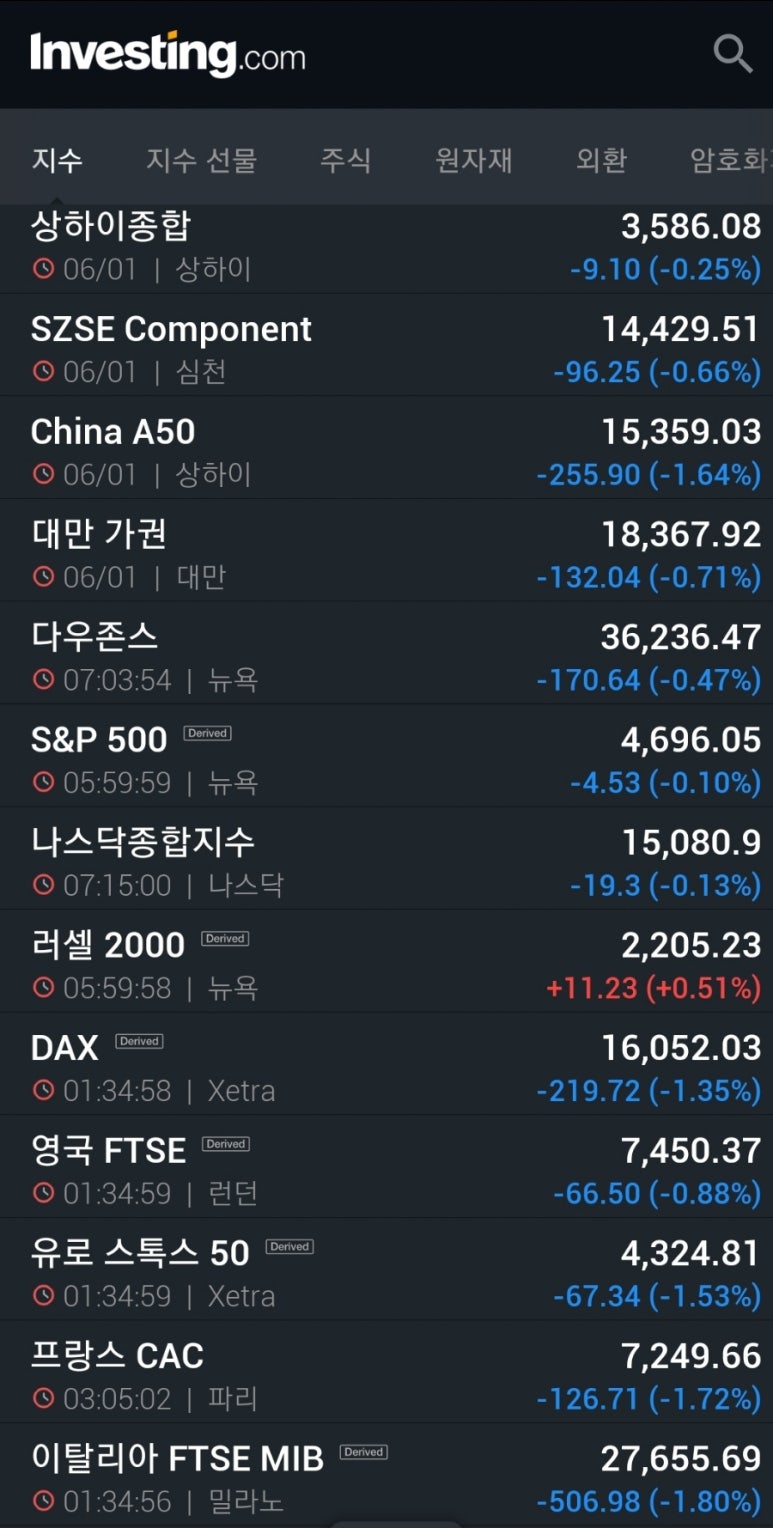Open the 러셀 2000 index row
This screenshot has height=1528, width=773.
386,961
